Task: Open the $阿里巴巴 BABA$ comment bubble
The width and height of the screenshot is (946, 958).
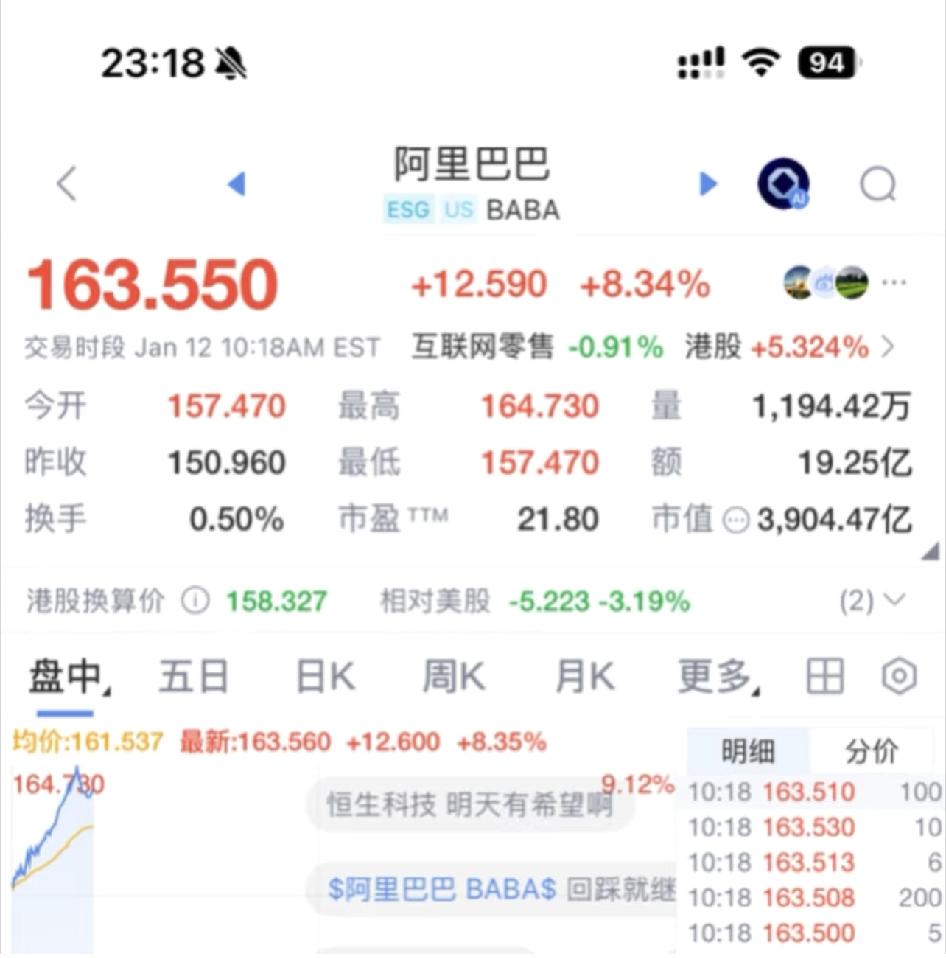Action: tap(490, 888)
